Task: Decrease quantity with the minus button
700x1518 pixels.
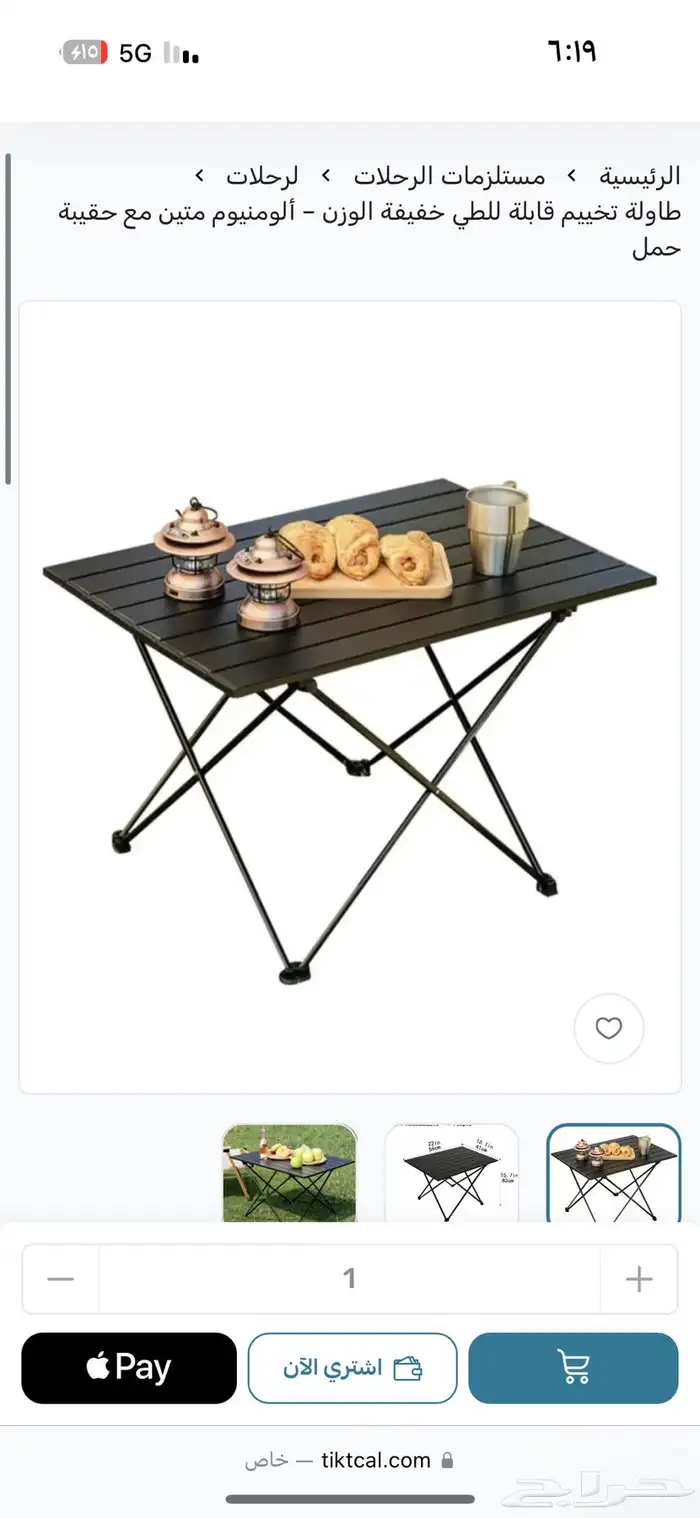Action: click(x=61, y=1279)
